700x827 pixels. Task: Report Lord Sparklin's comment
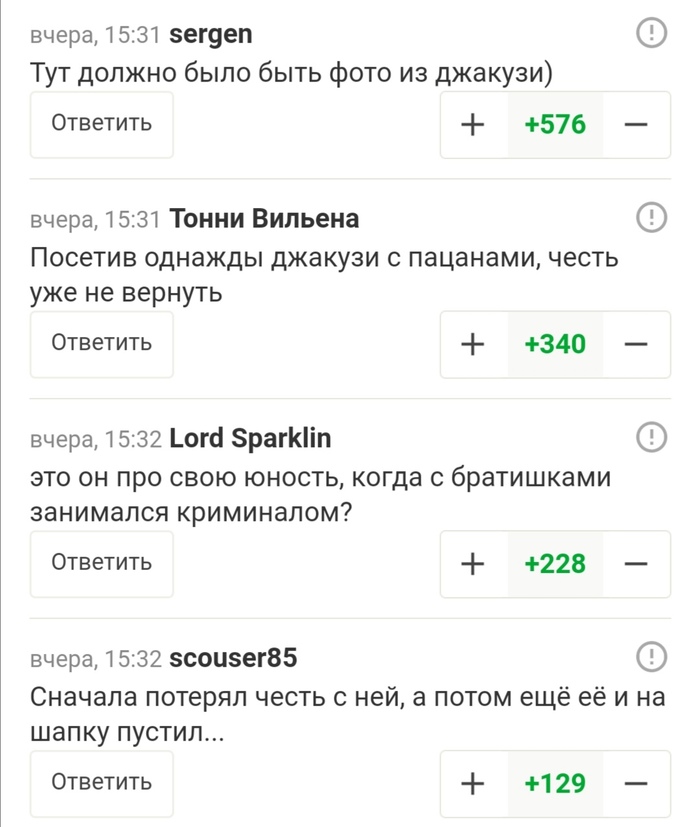(649, 437)
